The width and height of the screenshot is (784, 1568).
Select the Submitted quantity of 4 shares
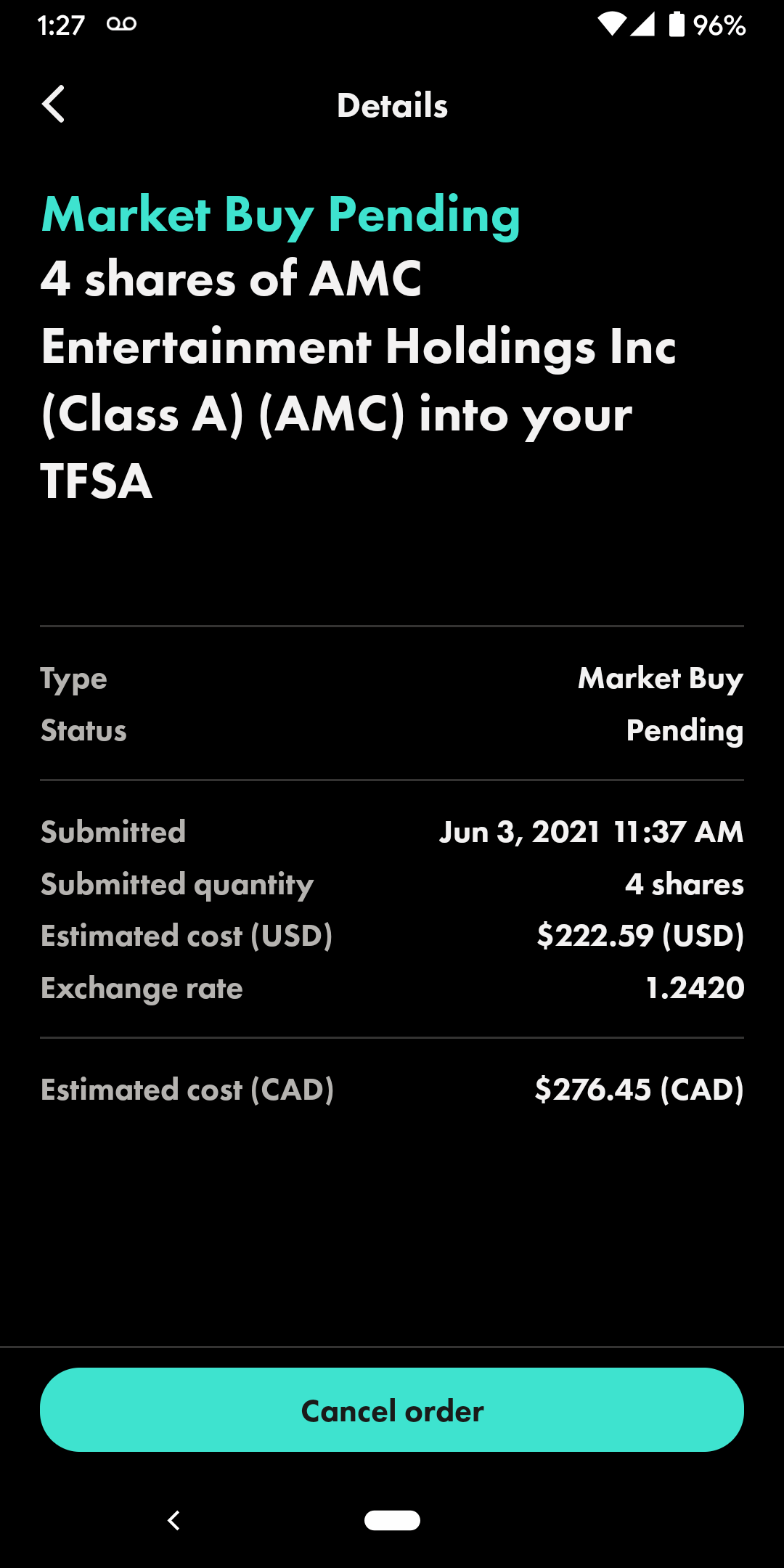pos(683,884)
